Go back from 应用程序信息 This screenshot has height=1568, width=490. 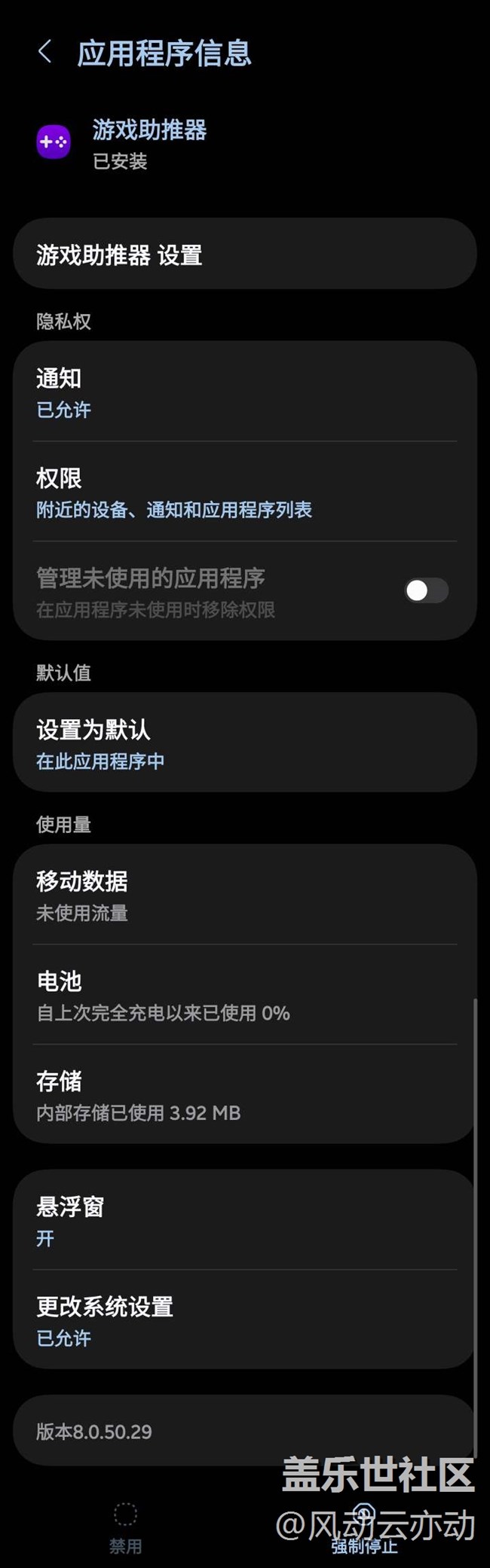(x=45, y=53)
